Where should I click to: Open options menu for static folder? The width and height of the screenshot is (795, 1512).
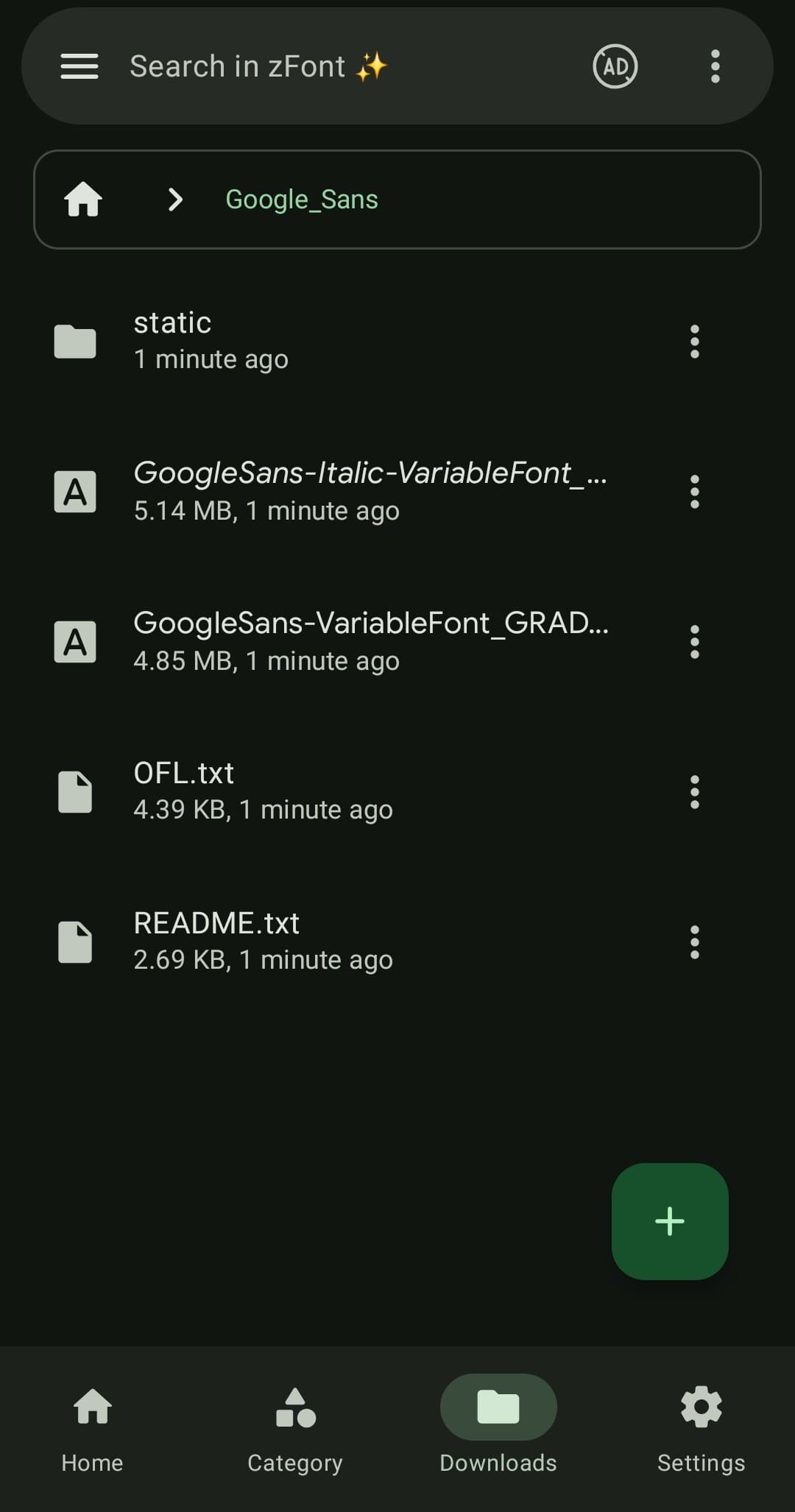click(x=694, y=341)
